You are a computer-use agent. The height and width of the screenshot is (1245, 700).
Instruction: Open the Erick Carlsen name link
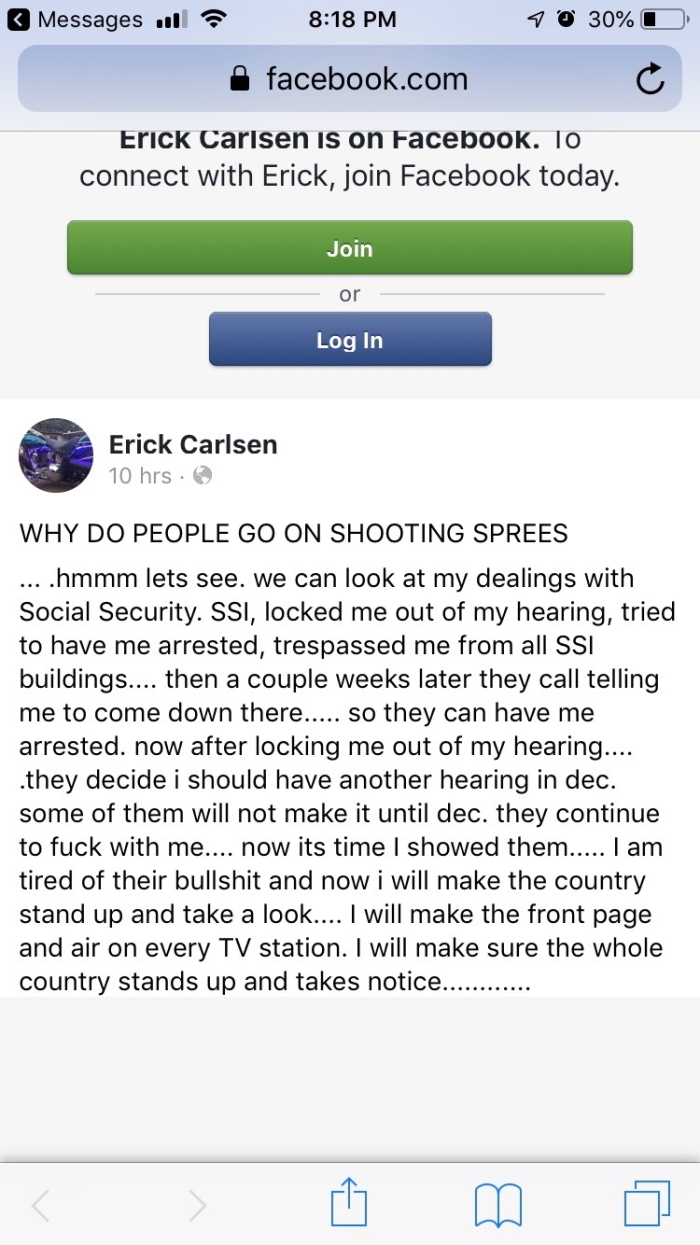click(193, 444)
